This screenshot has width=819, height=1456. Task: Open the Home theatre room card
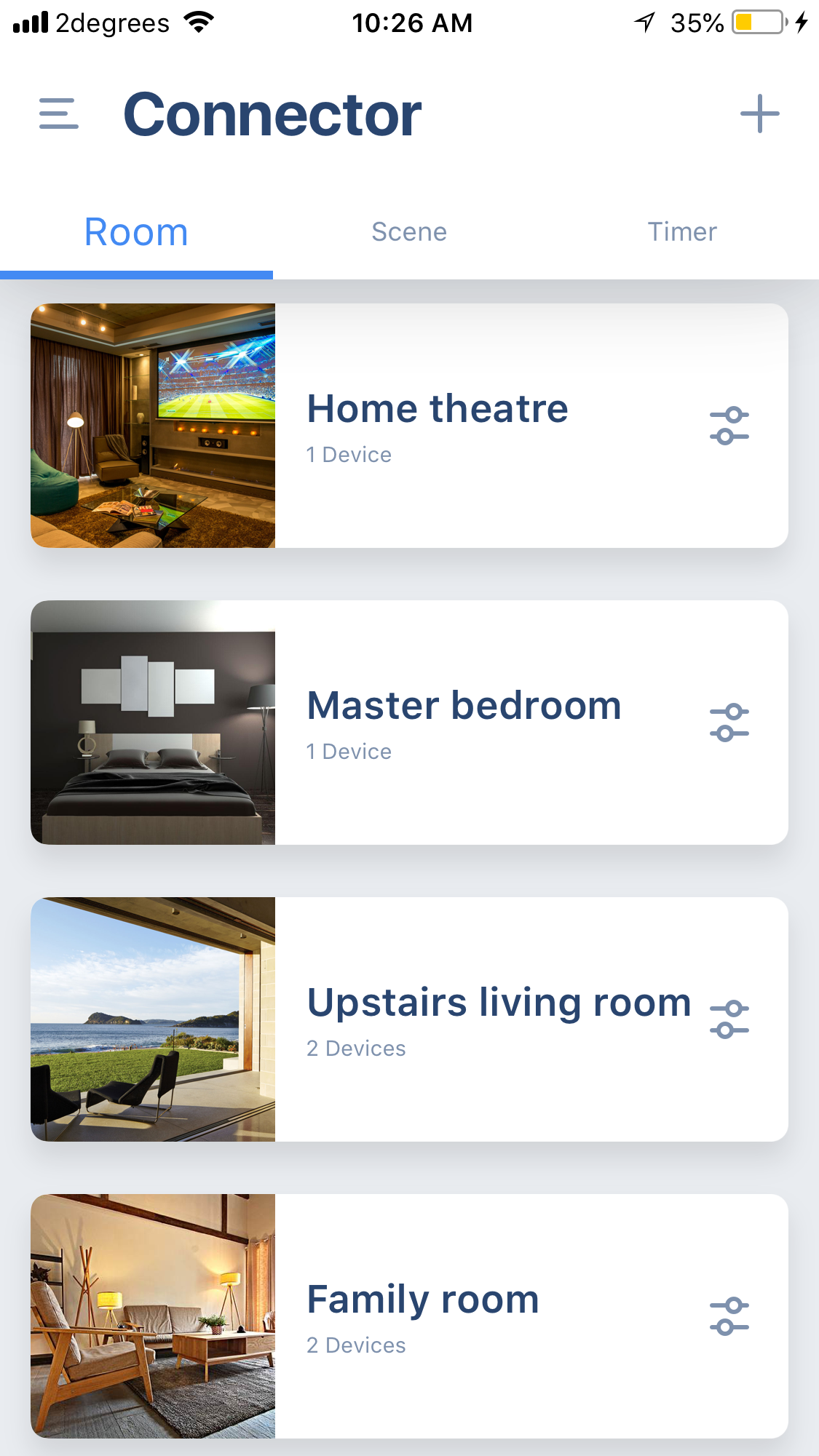click(x=409, y=426)
